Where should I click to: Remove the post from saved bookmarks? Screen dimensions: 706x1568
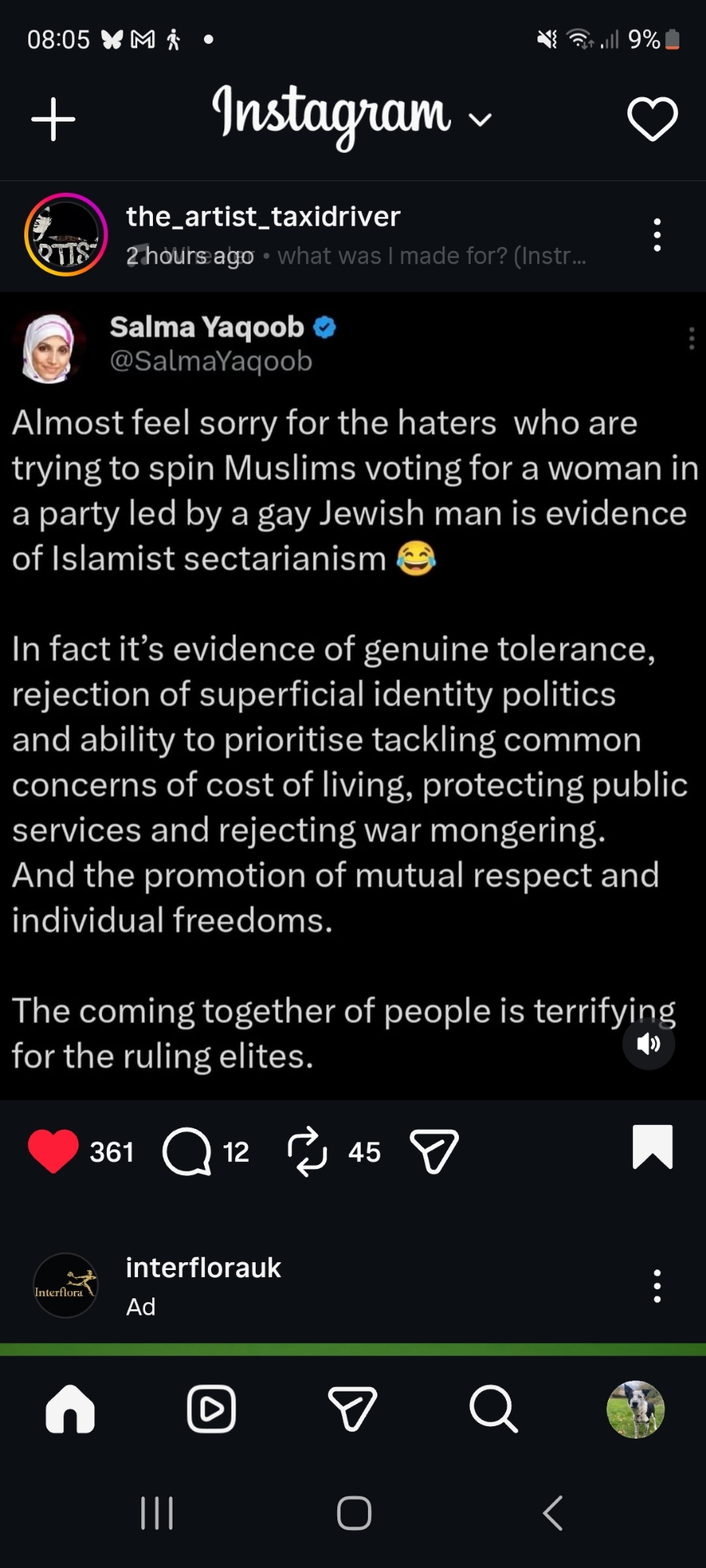[653, 1147]
